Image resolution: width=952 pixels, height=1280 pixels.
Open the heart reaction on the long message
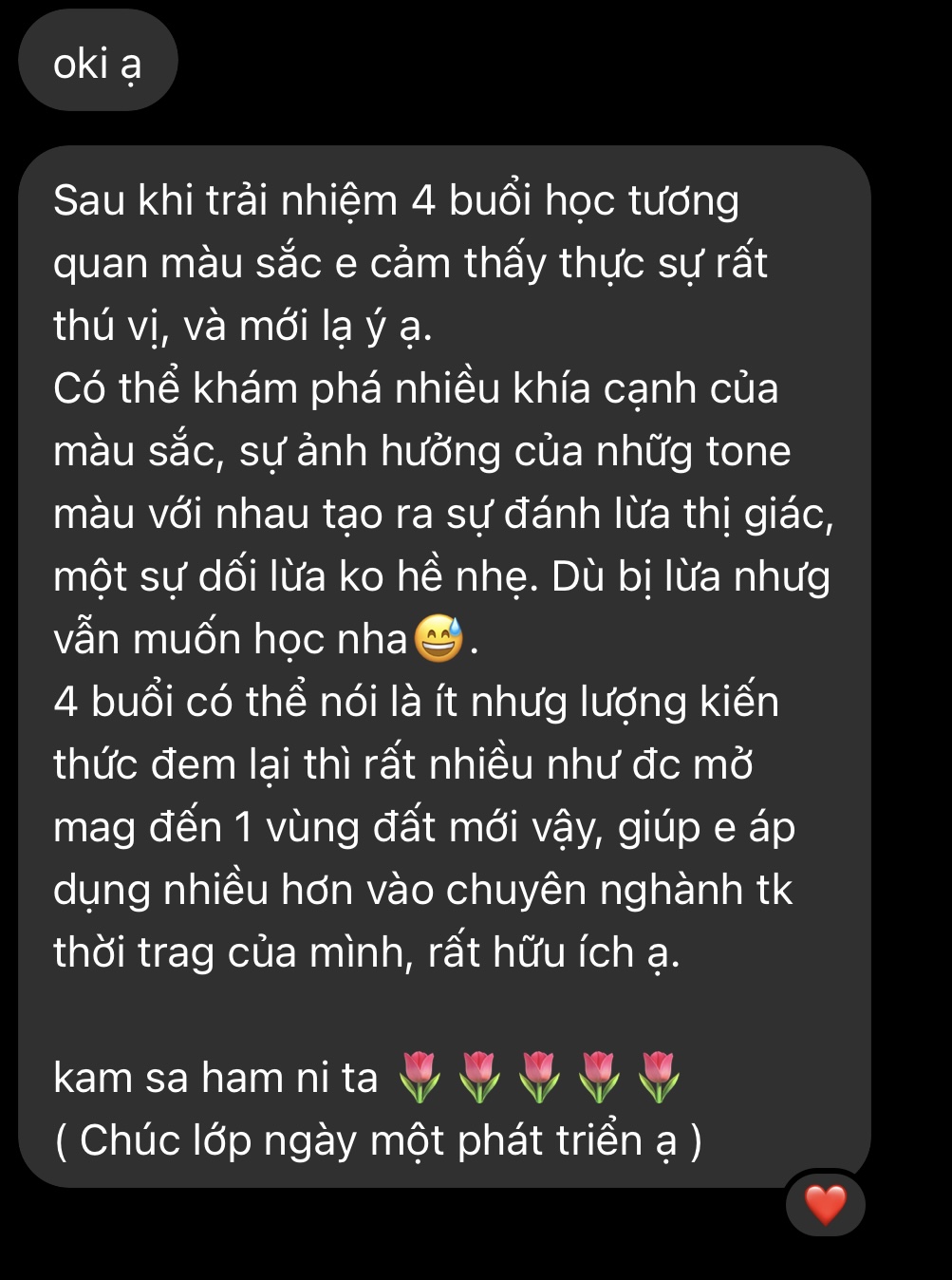pos(825,1204)
